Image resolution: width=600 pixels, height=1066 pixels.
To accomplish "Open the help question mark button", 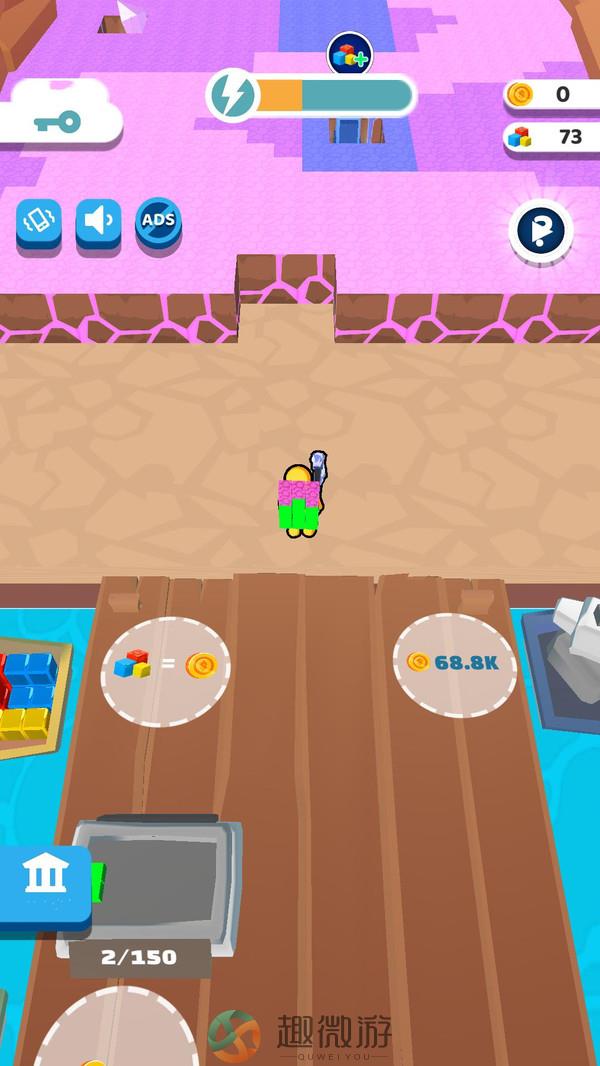I will click(x=540, y=231).
